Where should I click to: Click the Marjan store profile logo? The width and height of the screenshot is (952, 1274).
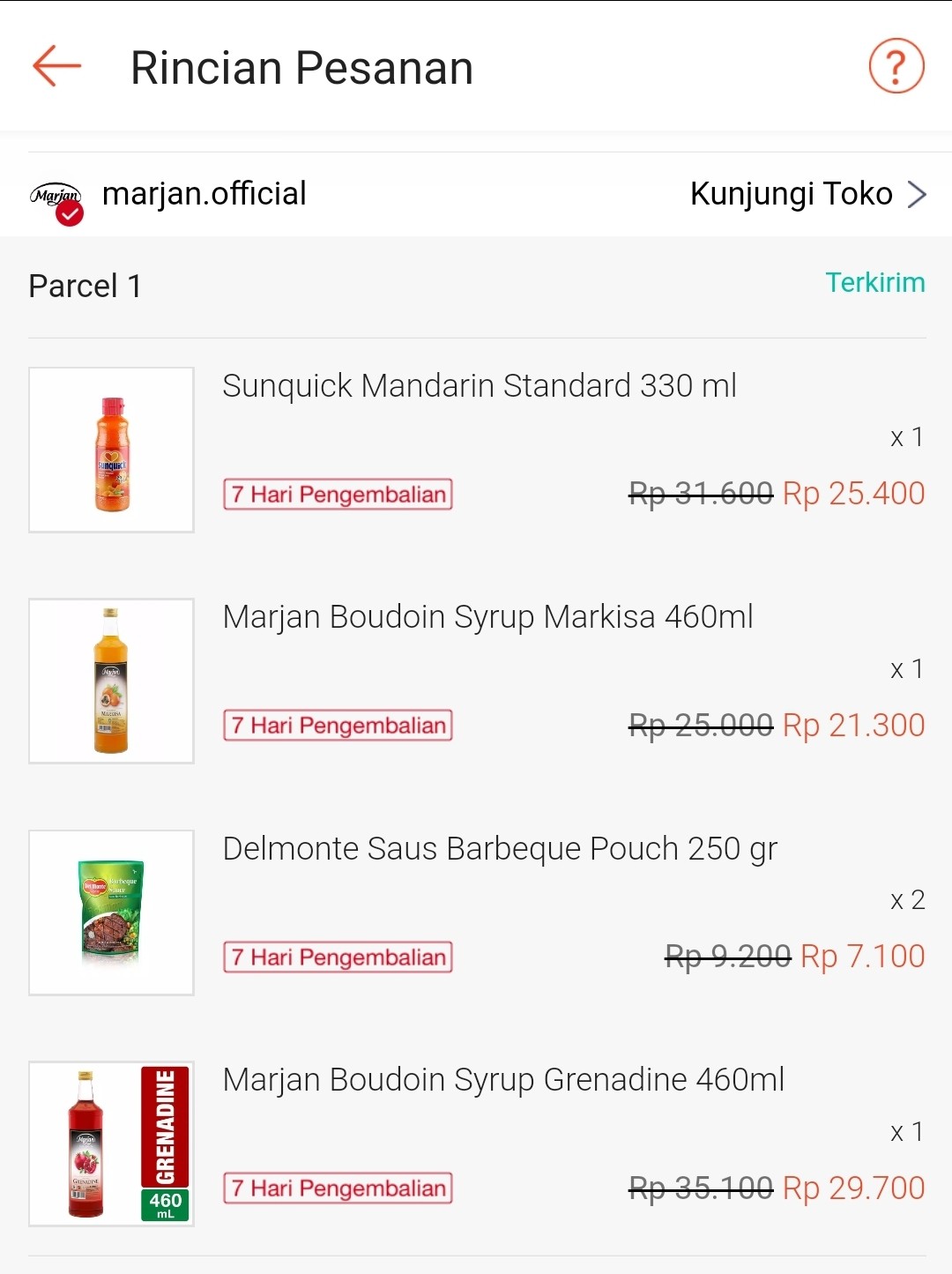pyautogui.click(x=56, y=193)
